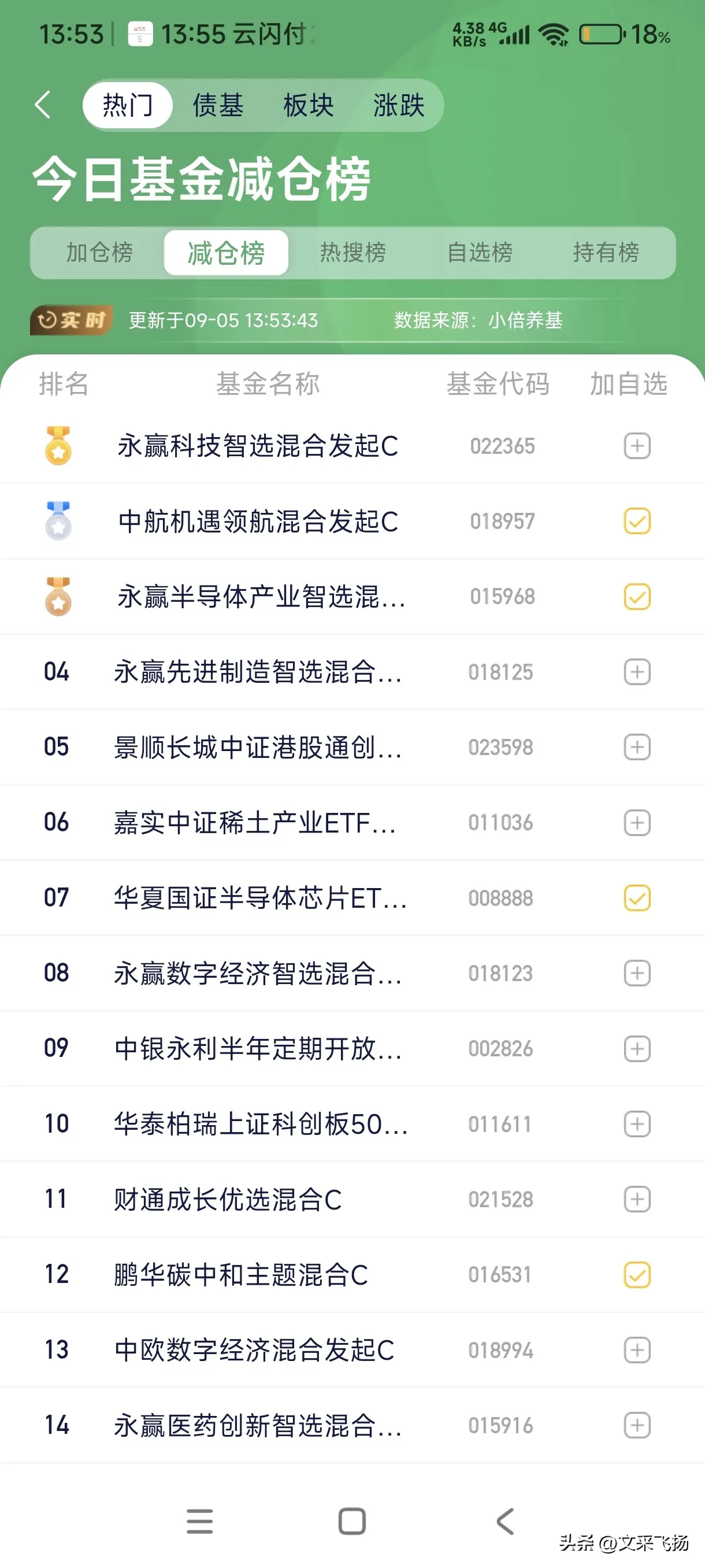705x1568 pixels.
Task: Remove 中航机遇领航混合发起C from watchlist
Action: coord(637,522)
